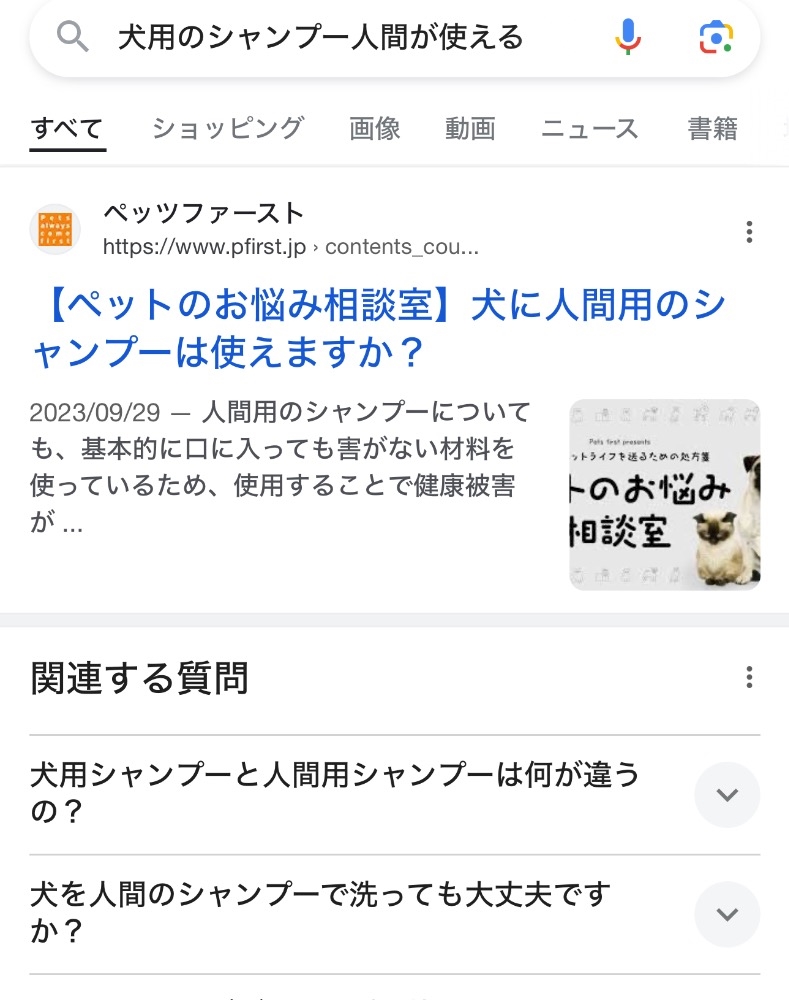Select the すべて tab
The height and width of the screenshot is (1000, 789).
click(68, 129)
